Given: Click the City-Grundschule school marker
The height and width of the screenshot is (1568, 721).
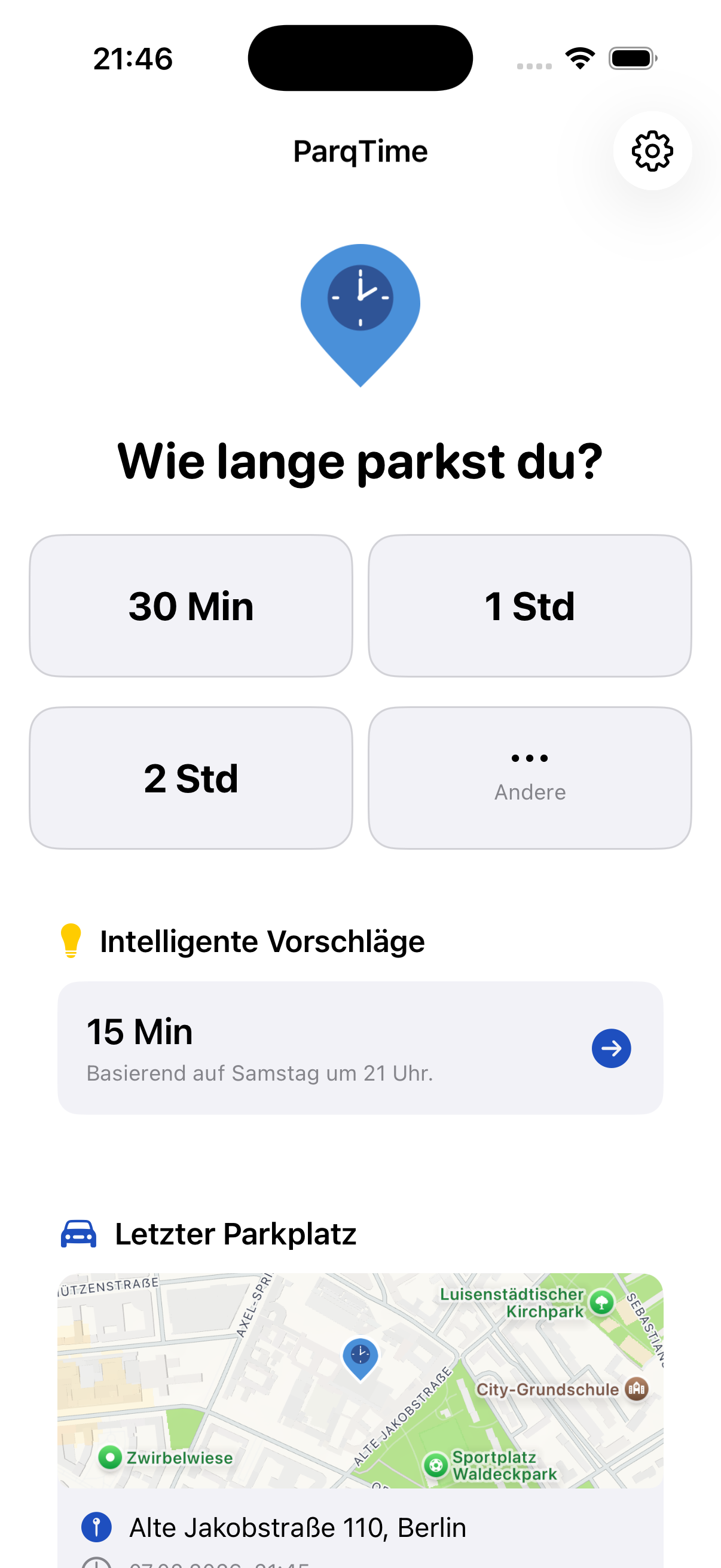Looking at the screenshot, I should click(636, 1390).
